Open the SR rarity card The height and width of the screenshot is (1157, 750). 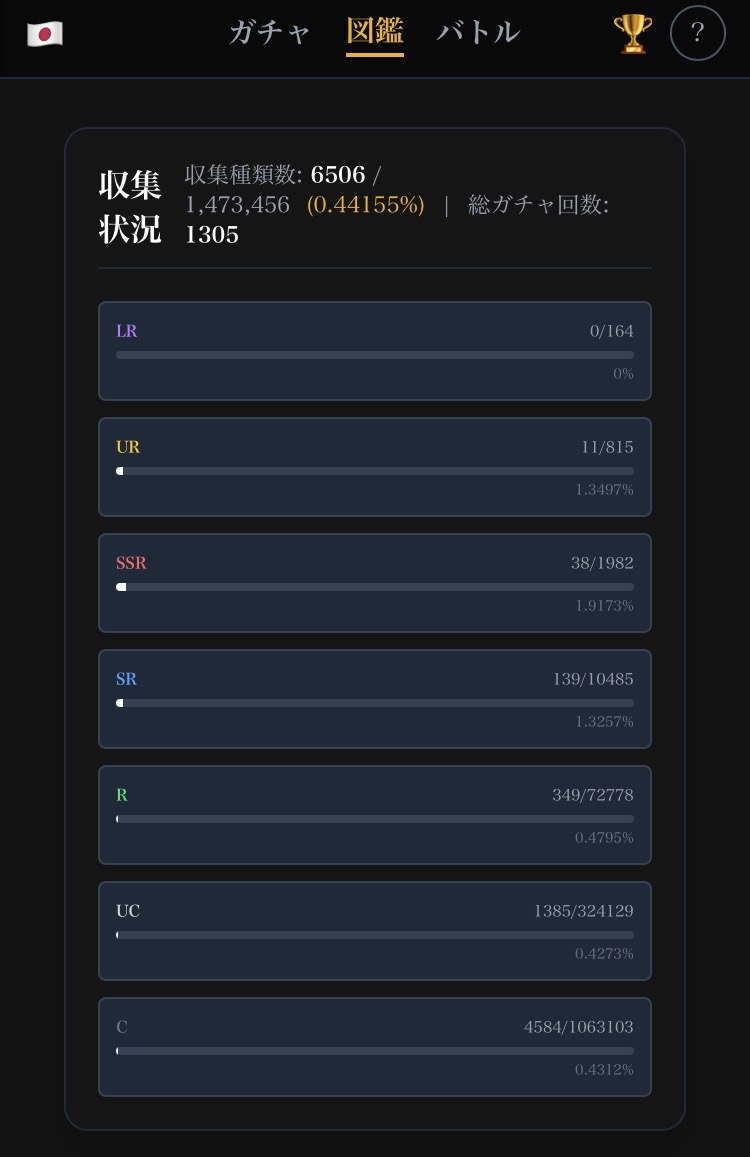coord(374,699)
